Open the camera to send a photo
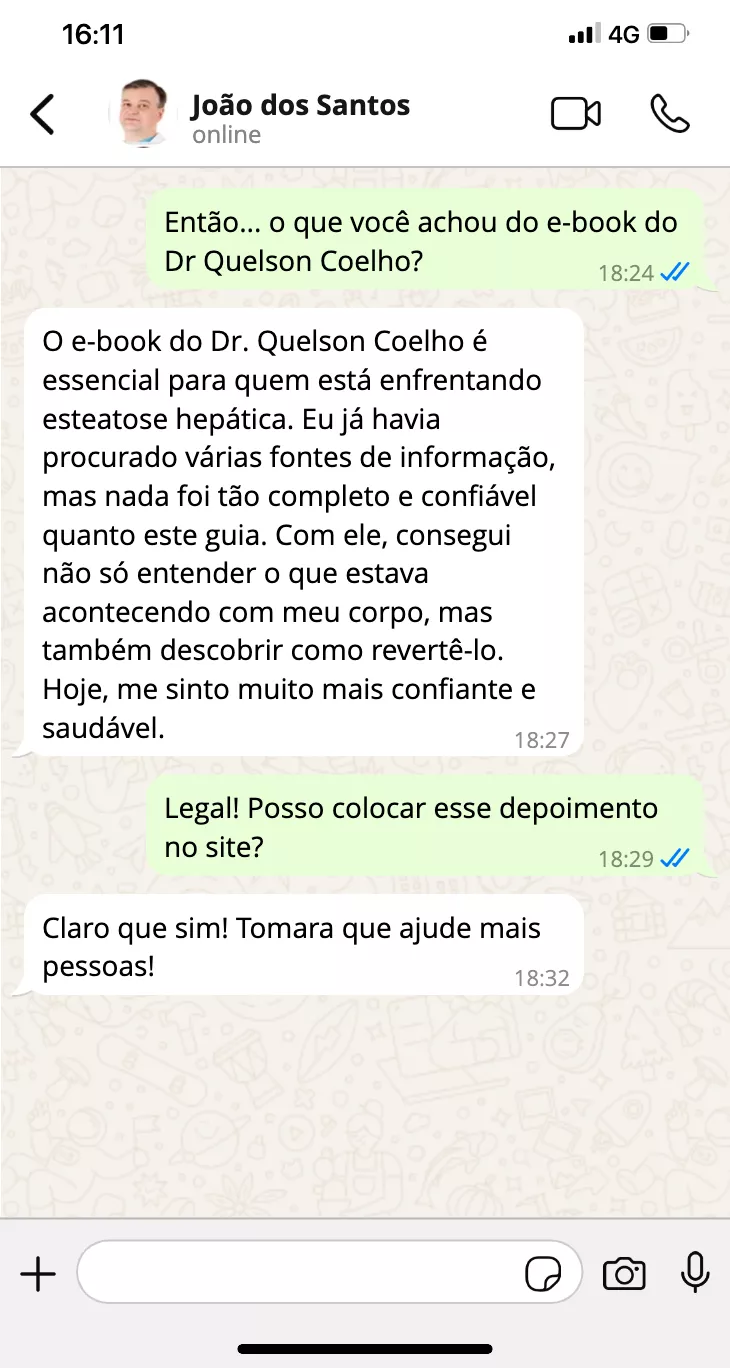Viewport: 730px width, 1368px height. [x=624, y=1274]
